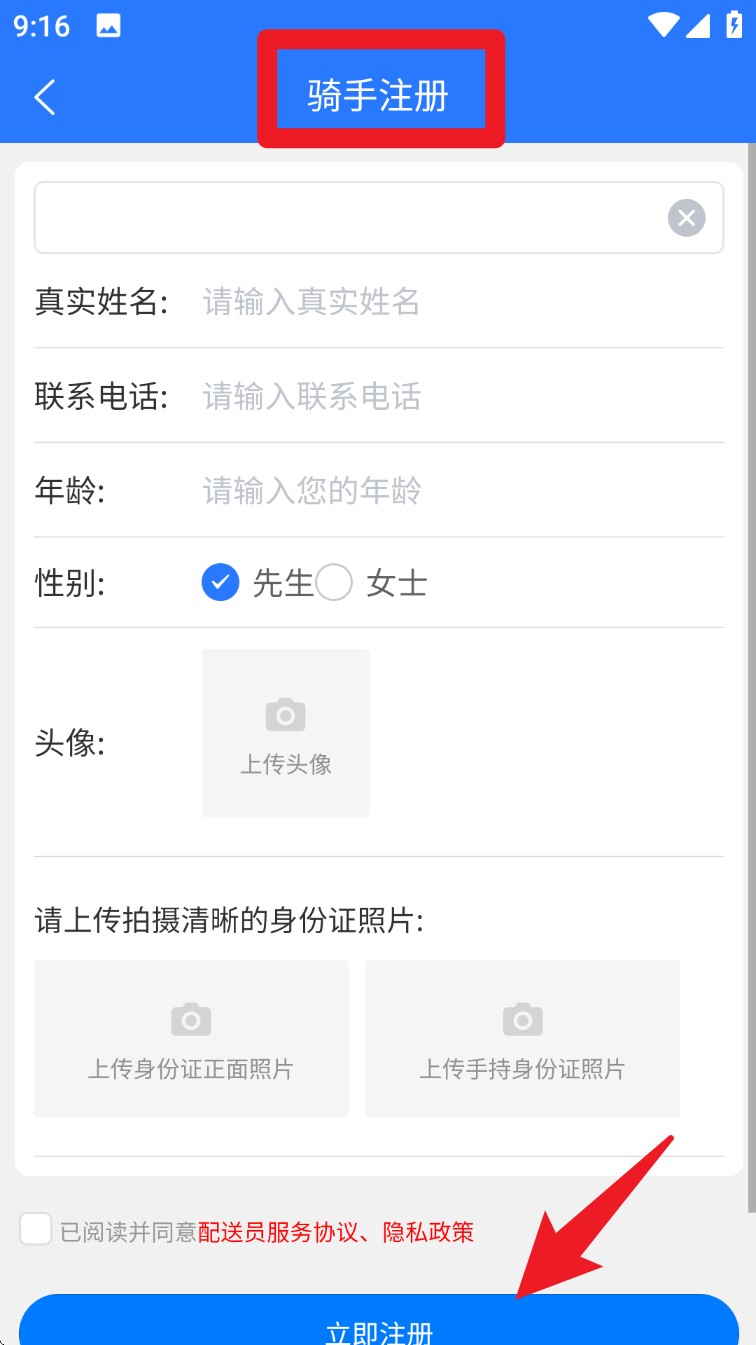756x1345 pixels.
Task: Focus the top empty input box
Action: 350,217
